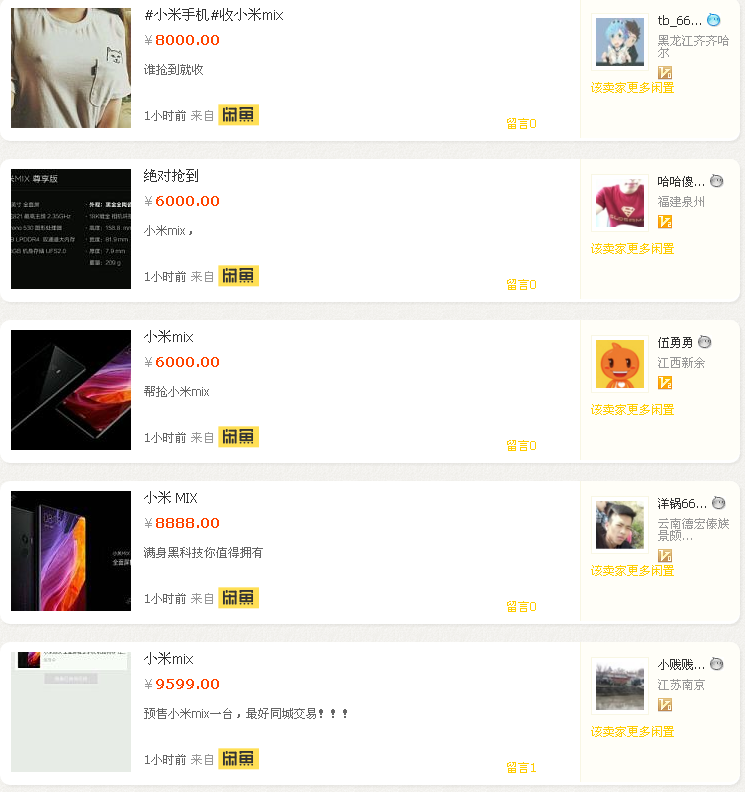Open comments 留言0 on the ¥8888.00 listing
The width and height of the screenshot is (745, 792).
click(521, 607)
